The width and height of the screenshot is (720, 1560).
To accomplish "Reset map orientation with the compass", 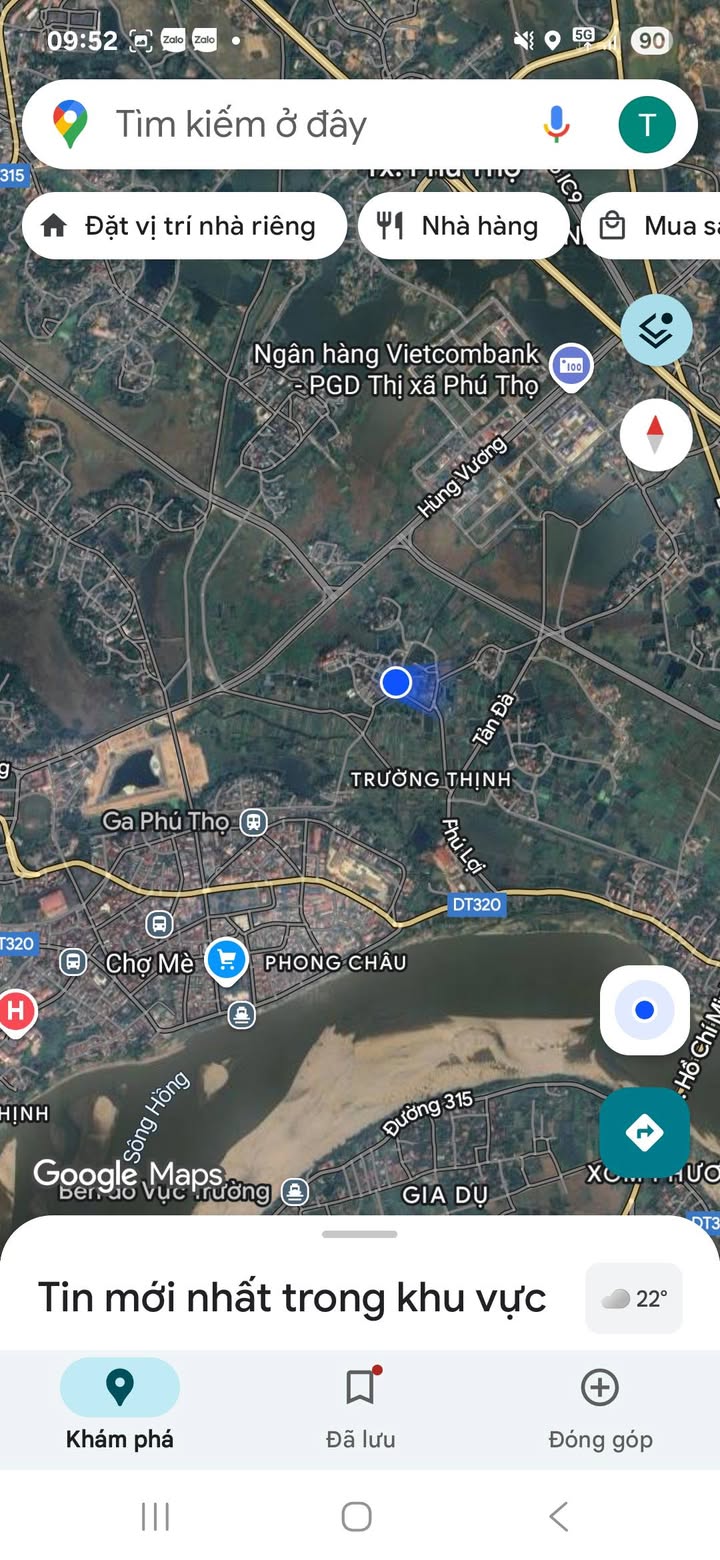I will click(656, 435).
